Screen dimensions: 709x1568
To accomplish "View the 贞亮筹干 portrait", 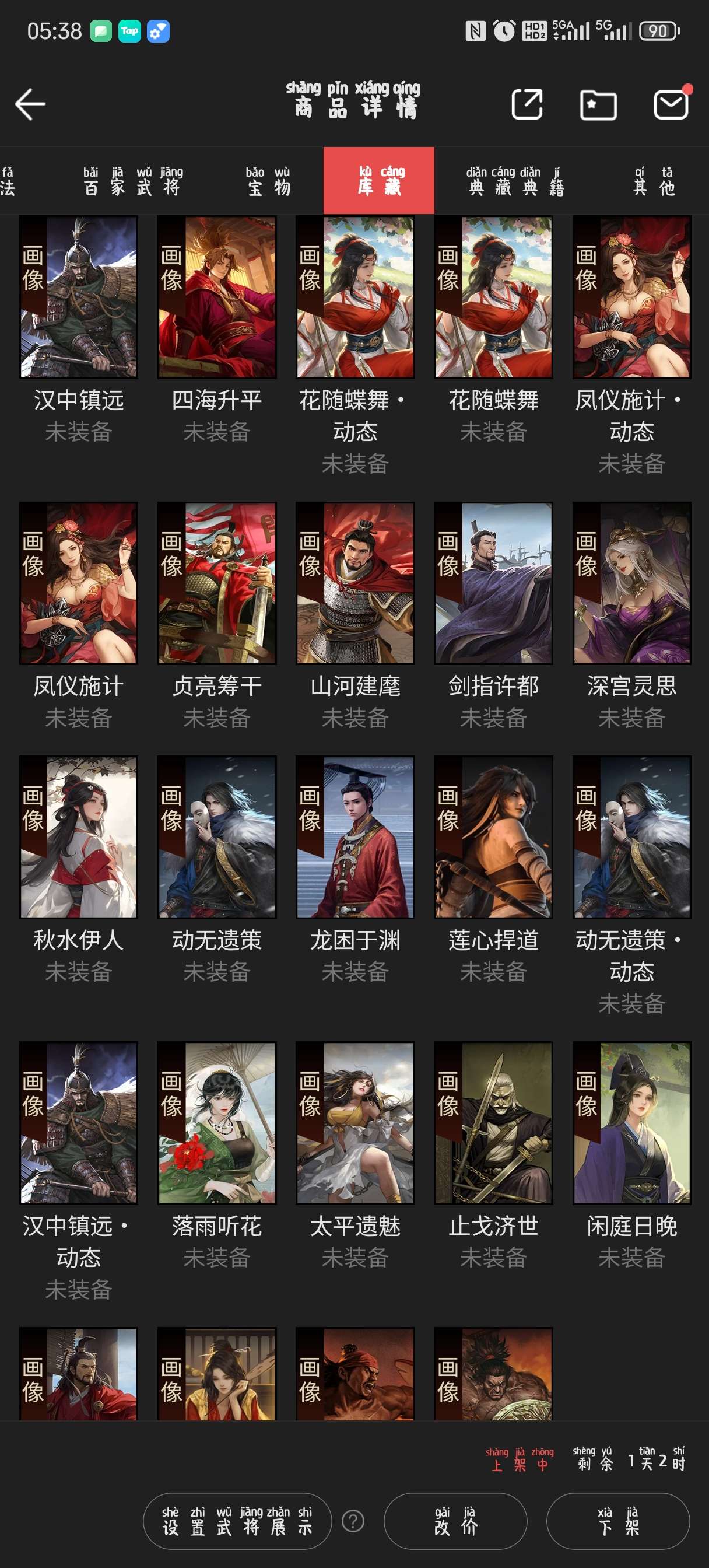I will (217, 583).
